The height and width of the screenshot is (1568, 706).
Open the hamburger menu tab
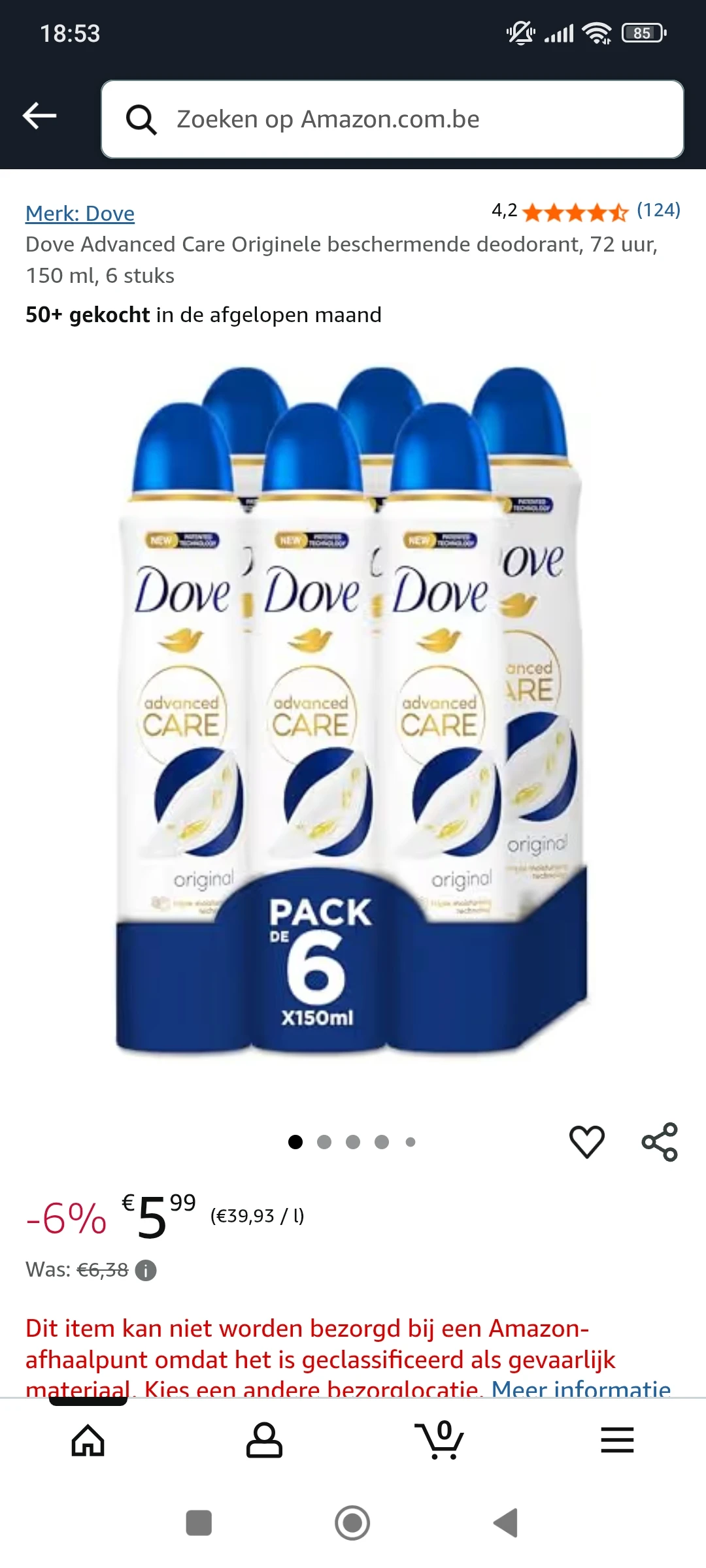click(617, 1439)
